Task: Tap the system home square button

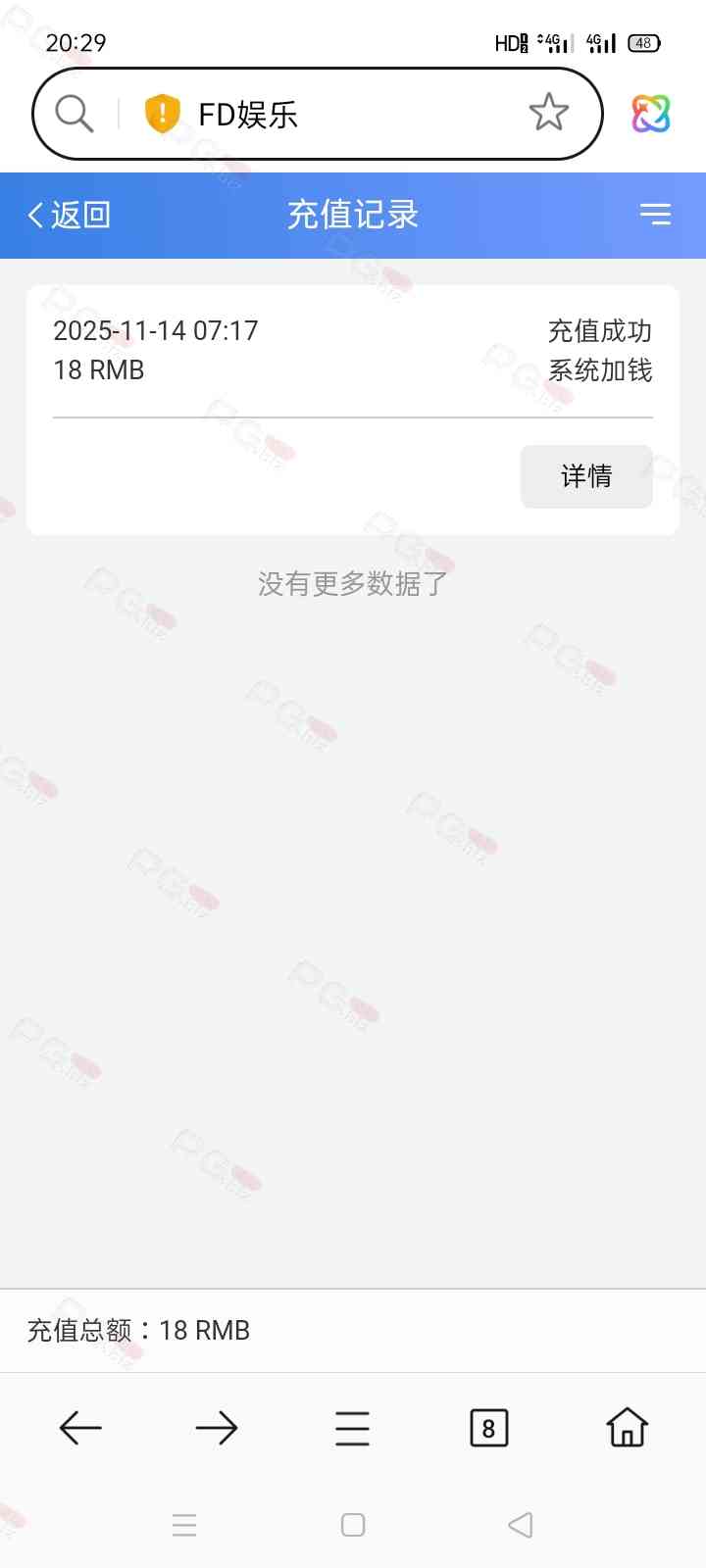Action: (x=353, y=1525)
